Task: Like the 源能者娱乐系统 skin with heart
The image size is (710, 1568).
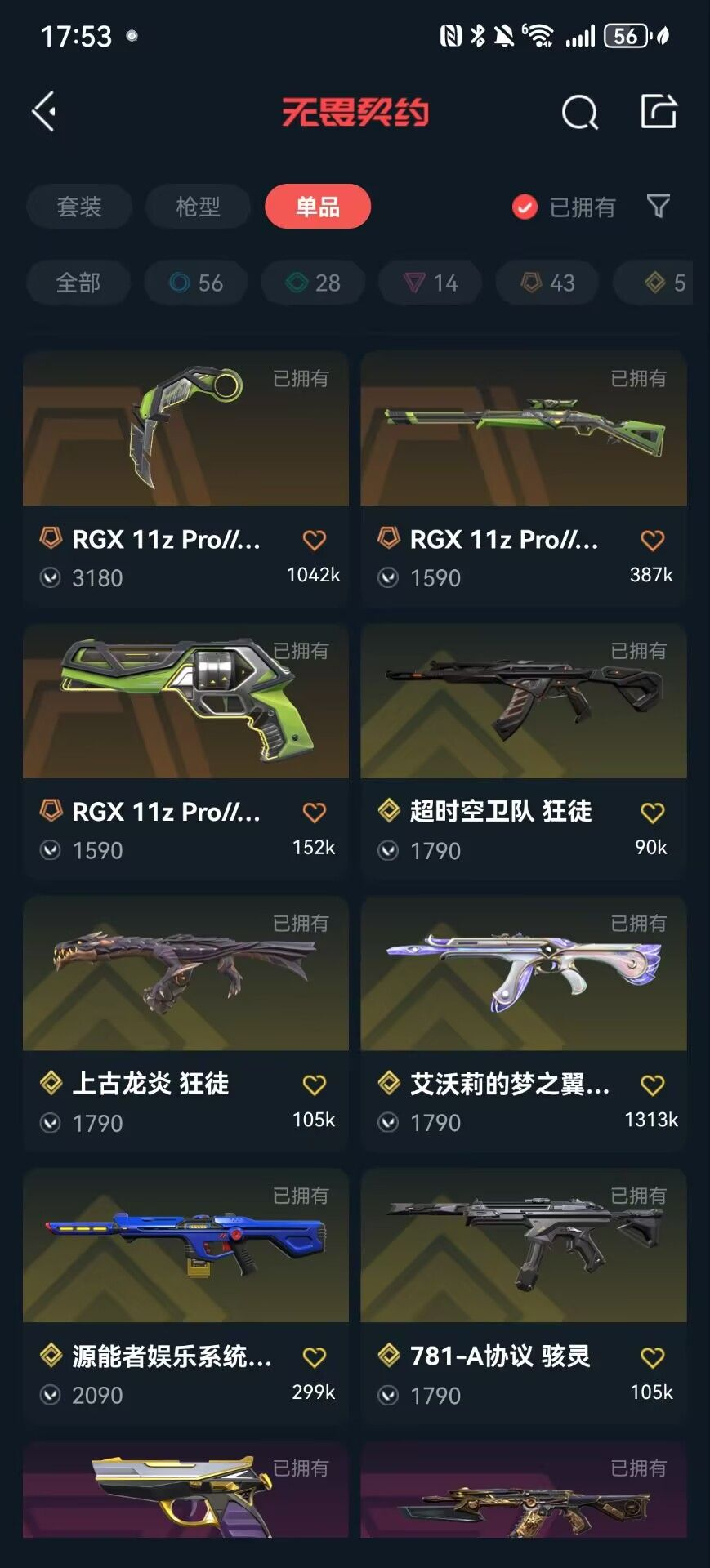Action: (315, 1357)
